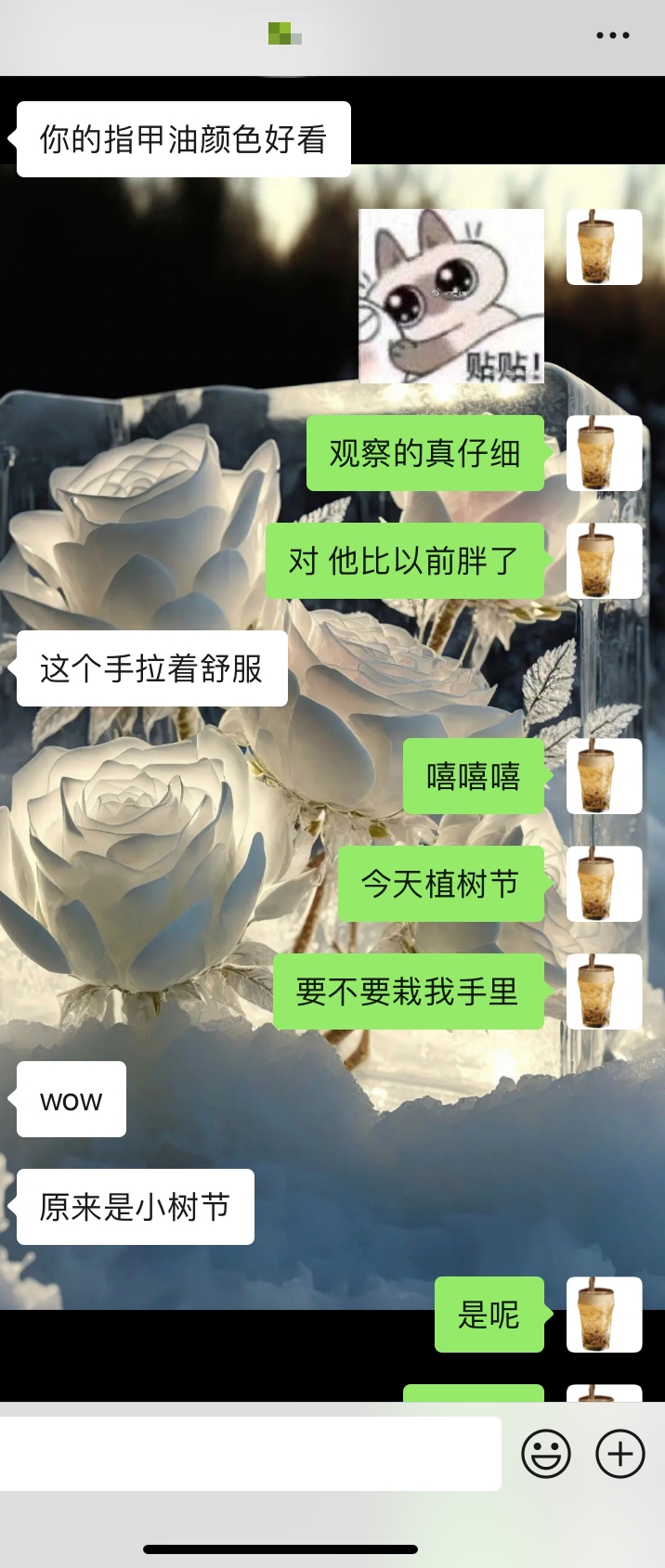Open the three-dot chat options menu
This screenshot has width=665, height=1568.
tap(612, 35)
